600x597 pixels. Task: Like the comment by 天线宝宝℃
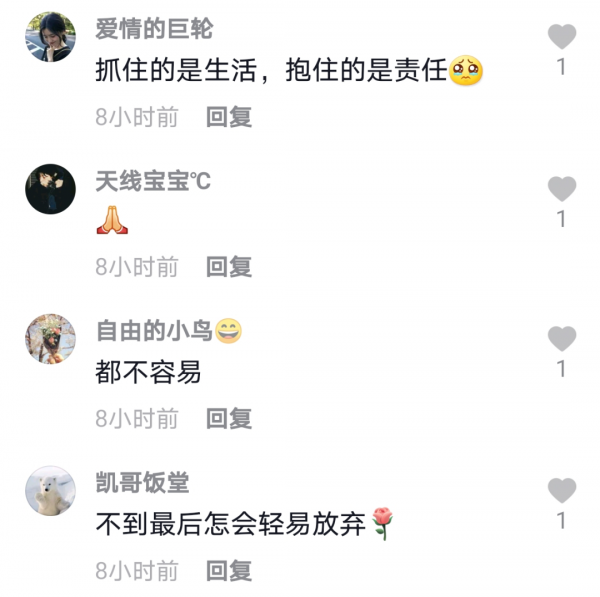(x=562, y=189)
